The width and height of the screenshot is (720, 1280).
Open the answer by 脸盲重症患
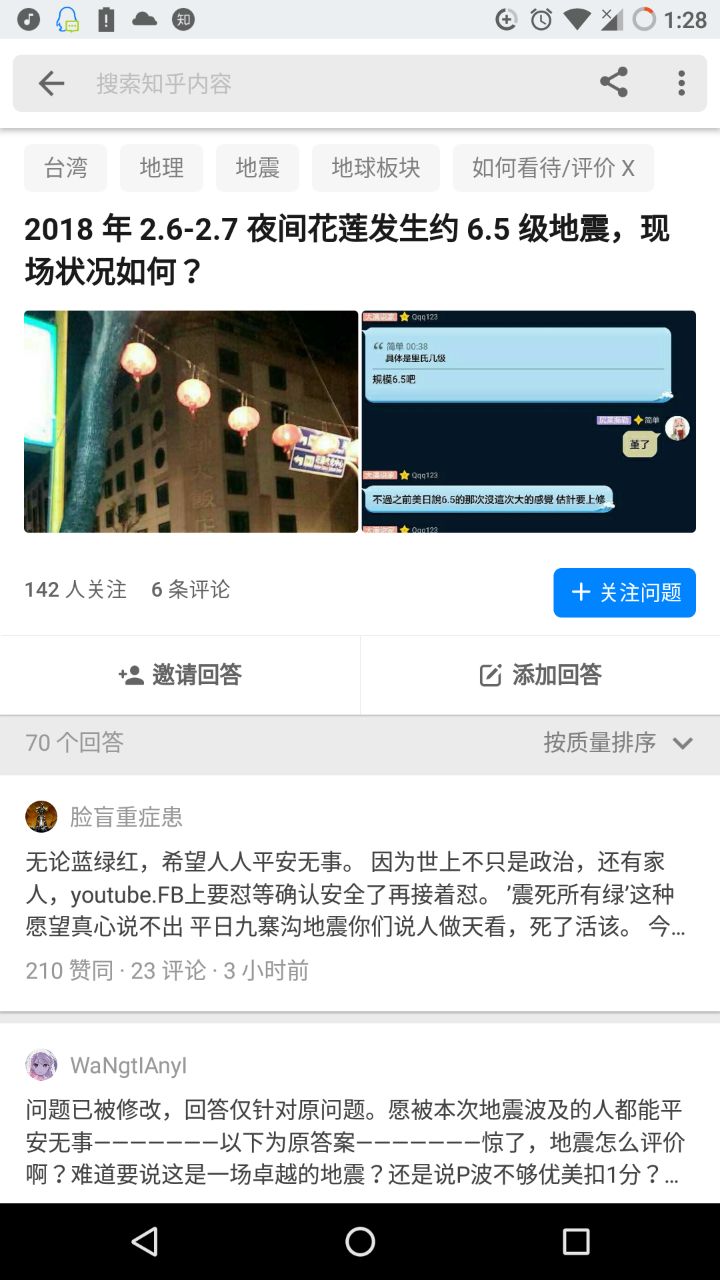tap(355, 895)
